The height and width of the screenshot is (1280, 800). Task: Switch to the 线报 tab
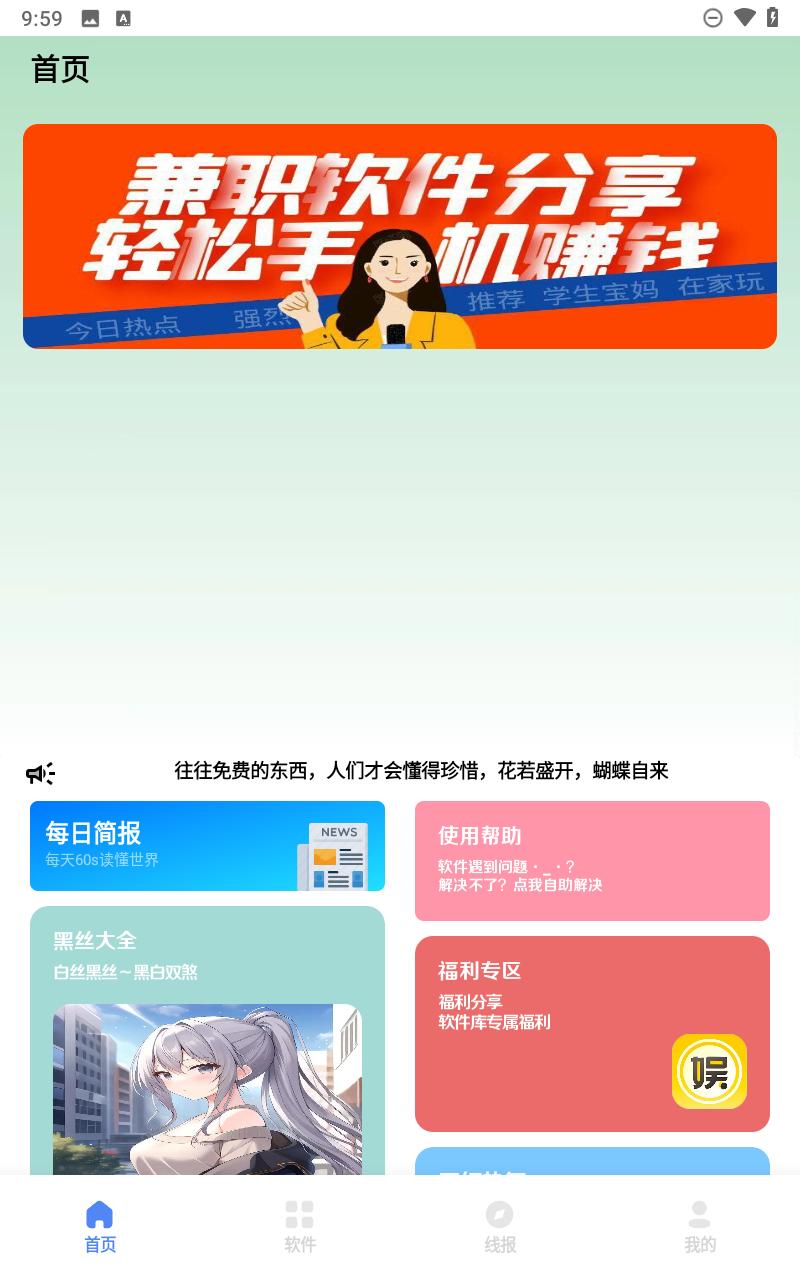click(x=500, y=1228)
